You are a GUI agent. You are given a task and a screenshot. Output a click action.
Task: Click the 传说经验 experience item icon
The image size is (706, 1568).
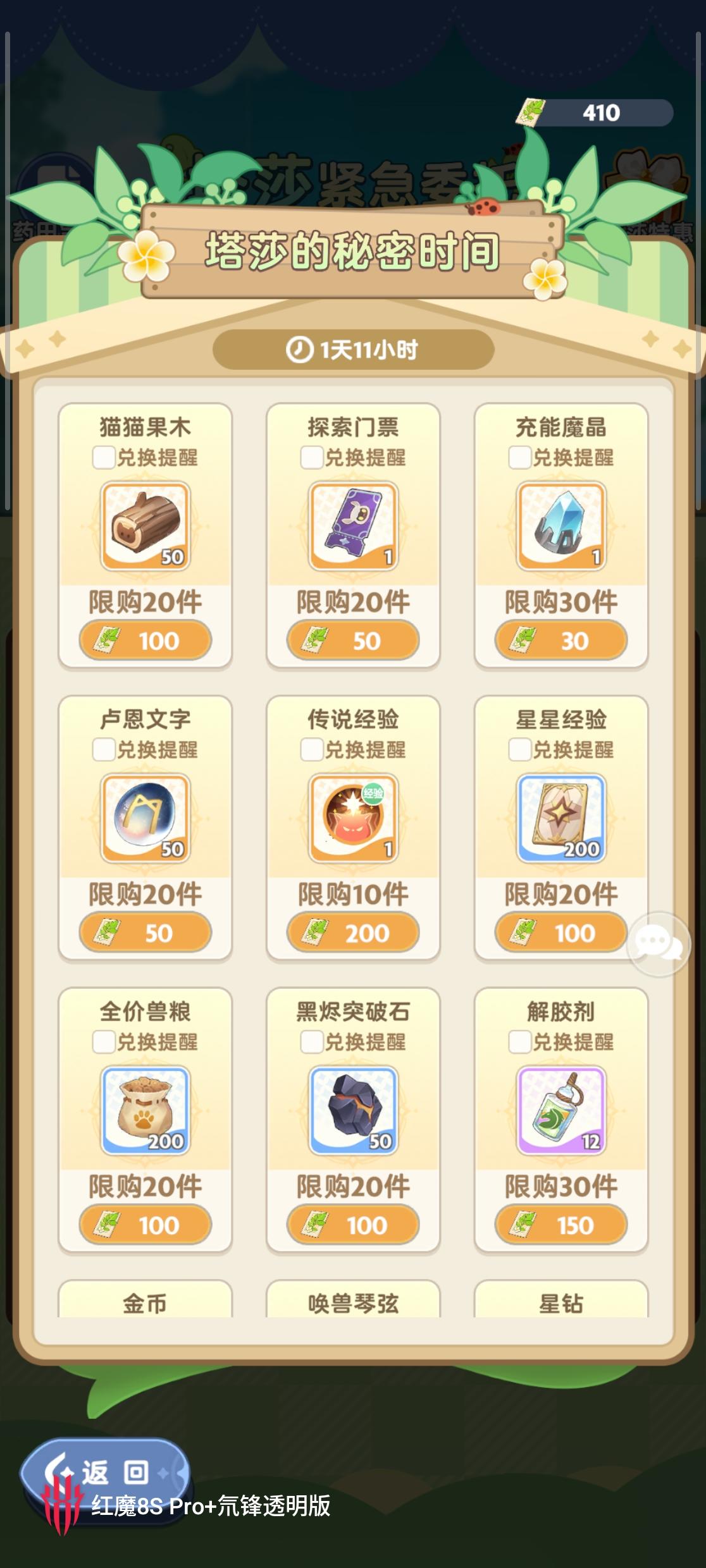coord(352,818)
